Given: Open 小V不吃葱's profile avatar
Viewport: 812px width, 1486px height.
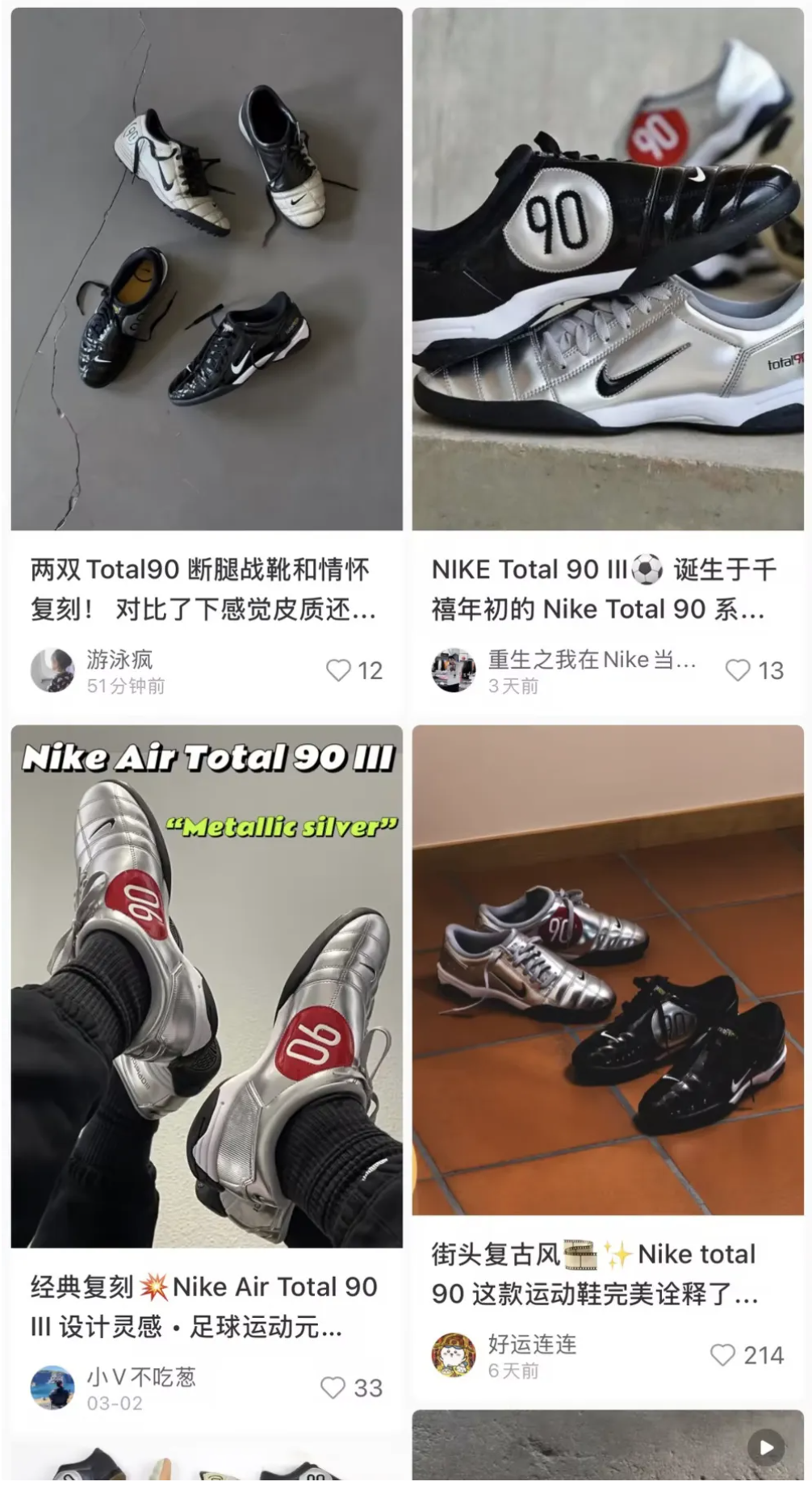Looking at the screenshot, I should tap(52, 1387).
